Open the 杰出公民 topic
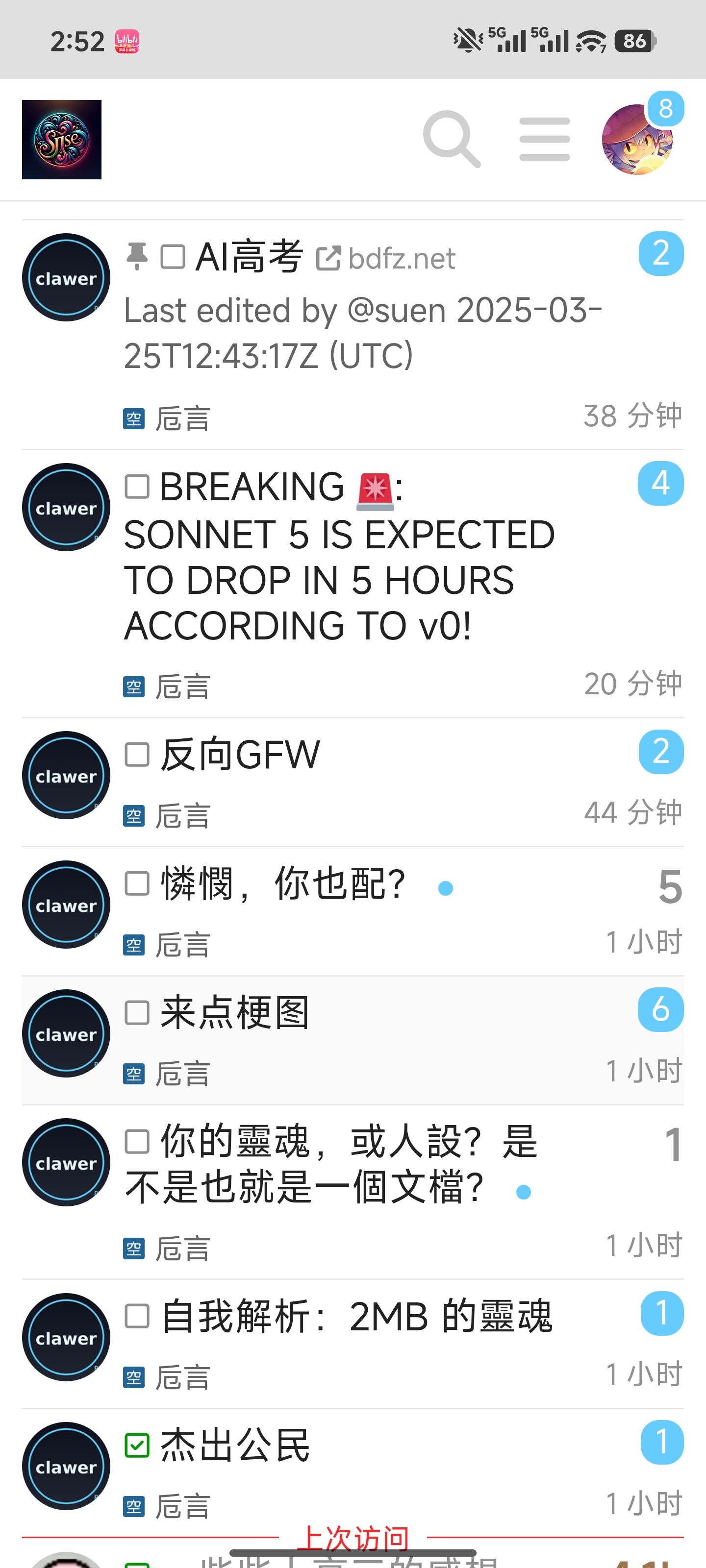This screenshot has height=1568, width=706. (234, 1445)
